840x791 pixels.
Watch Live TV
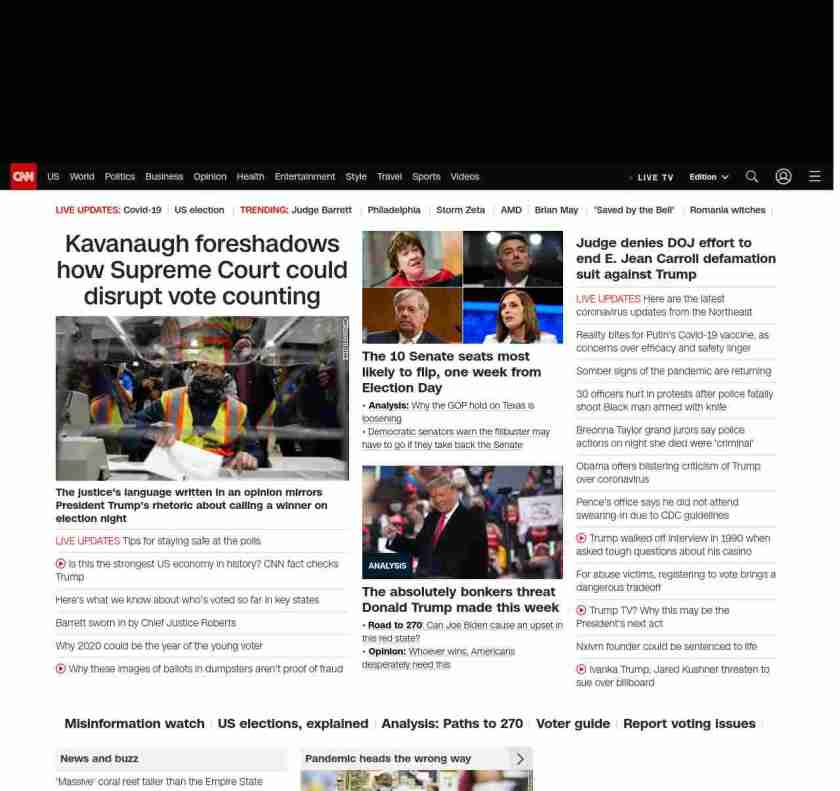(655, 178)
